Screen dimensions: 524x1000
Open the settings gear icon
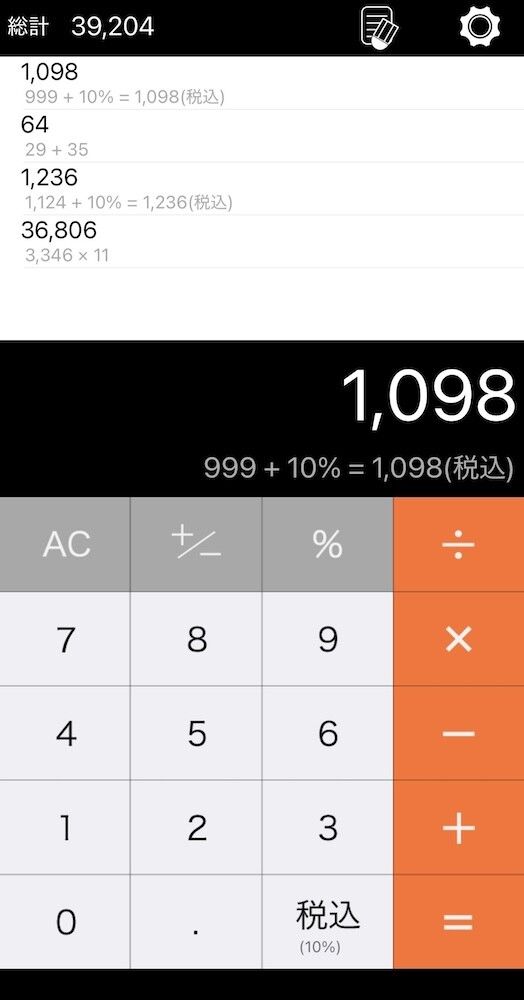pyautogui.click(x=479, y=27)
